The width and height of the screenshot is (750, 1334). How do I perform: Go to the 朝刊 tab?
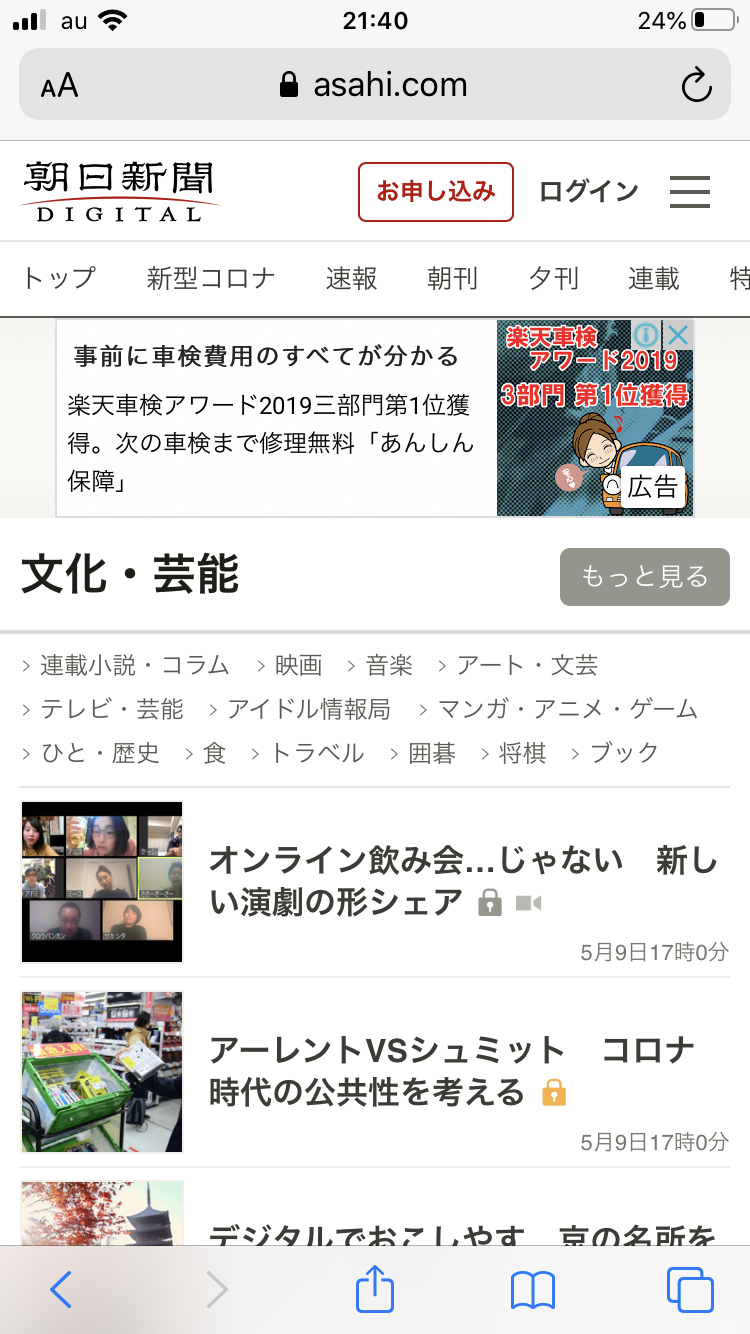coord(452,278)
